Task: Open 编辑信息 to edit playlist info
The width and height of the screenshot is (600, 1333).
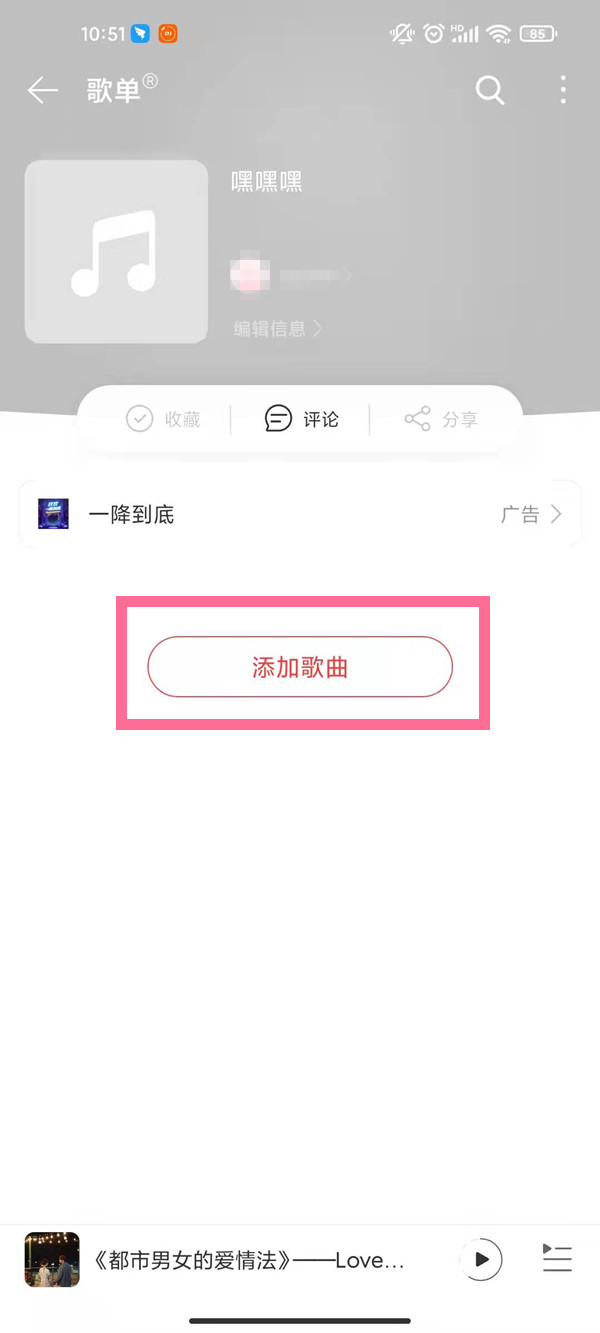Action: coord(278,328)
